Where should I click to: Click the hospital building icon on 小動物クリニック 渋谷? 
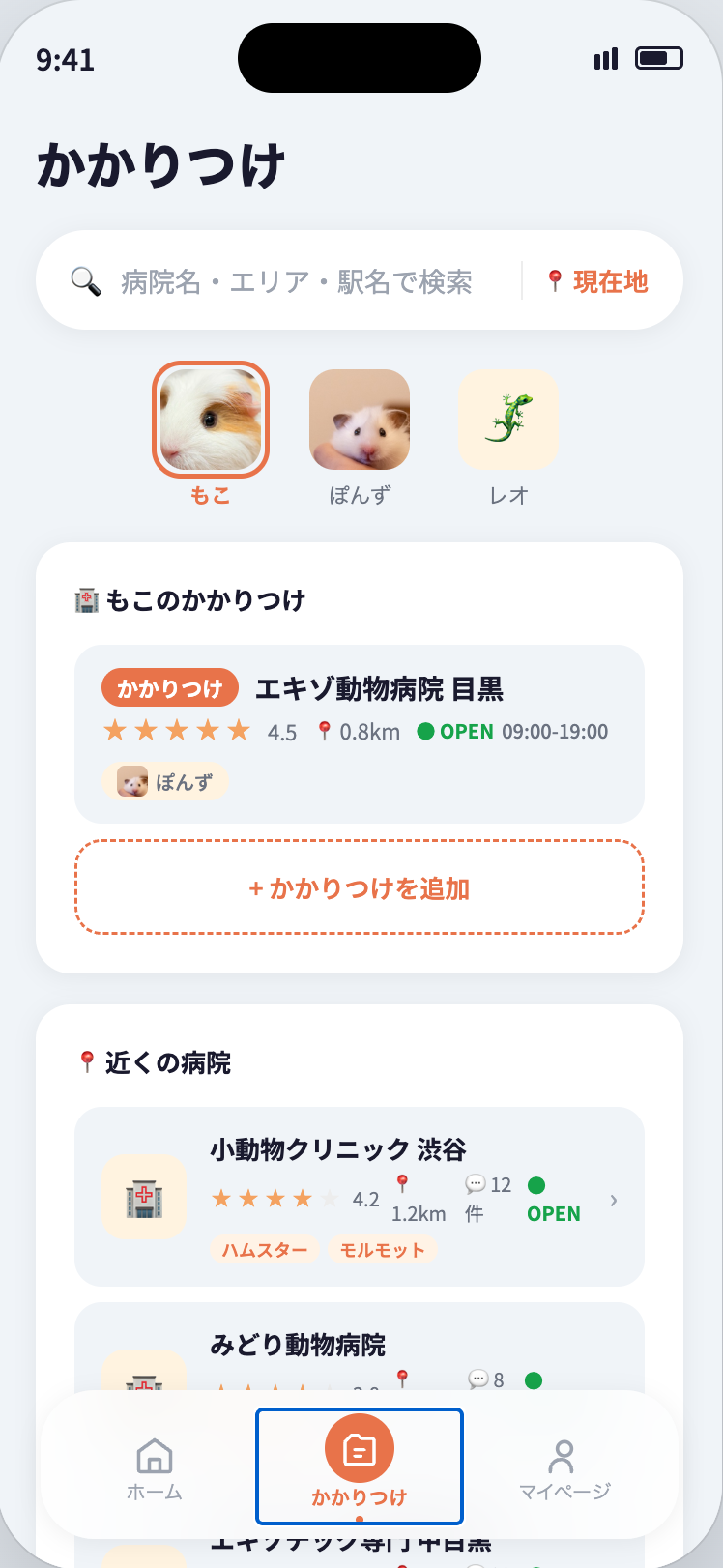coord(144,1197)
